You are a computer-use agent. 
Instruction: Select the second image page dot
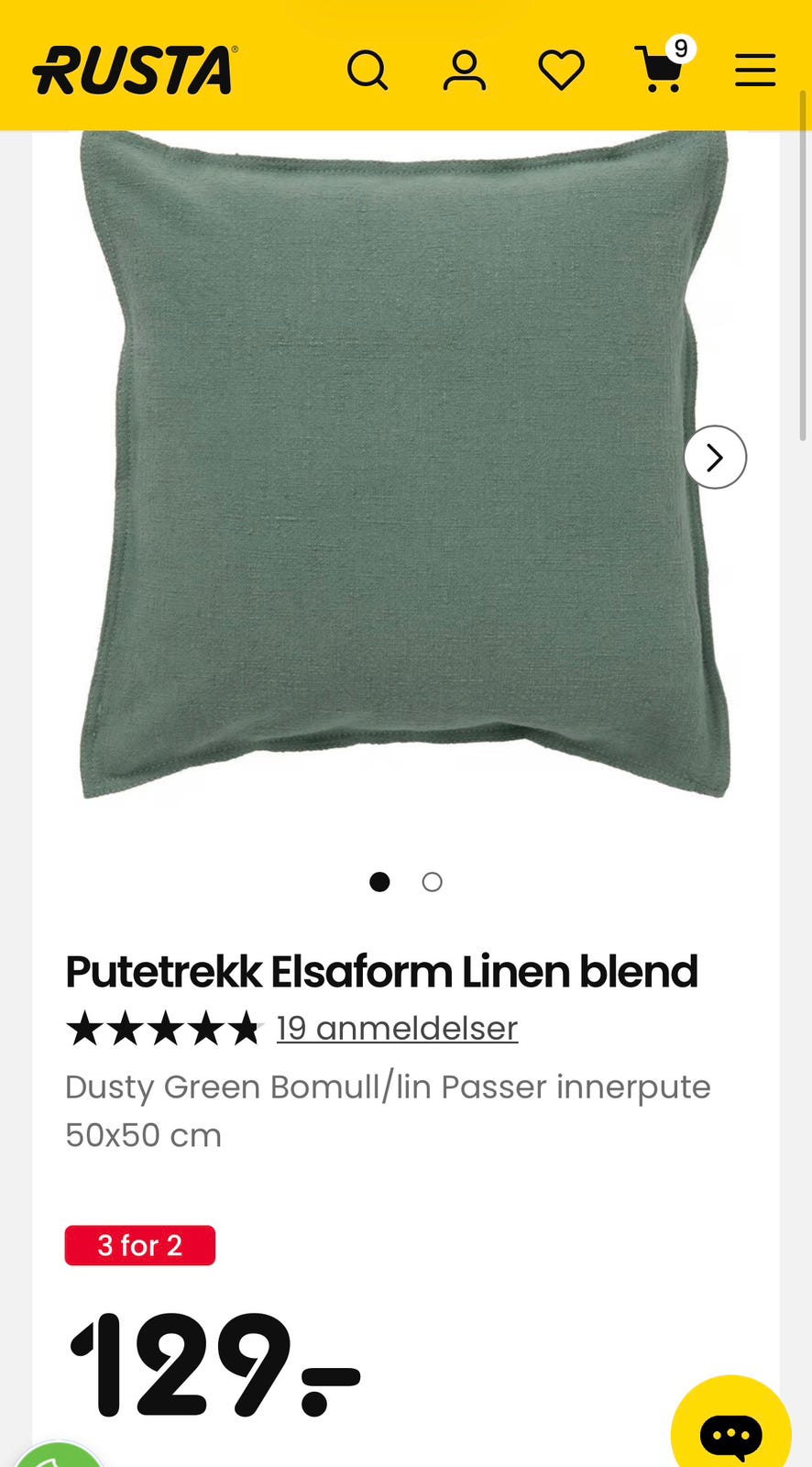432,882
